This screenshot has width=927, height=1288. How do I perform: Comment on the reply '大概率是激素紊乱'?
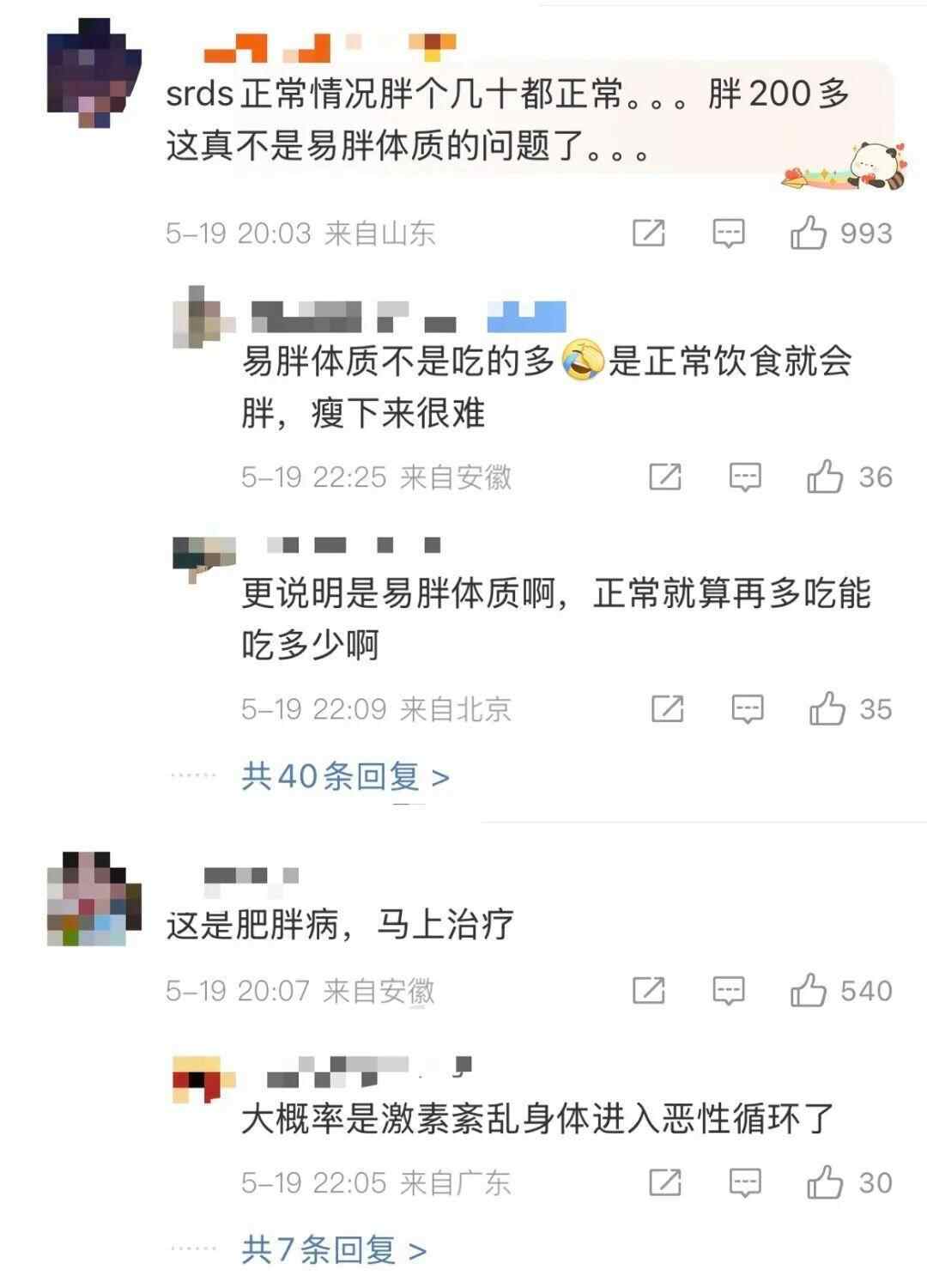point(744,1183)
